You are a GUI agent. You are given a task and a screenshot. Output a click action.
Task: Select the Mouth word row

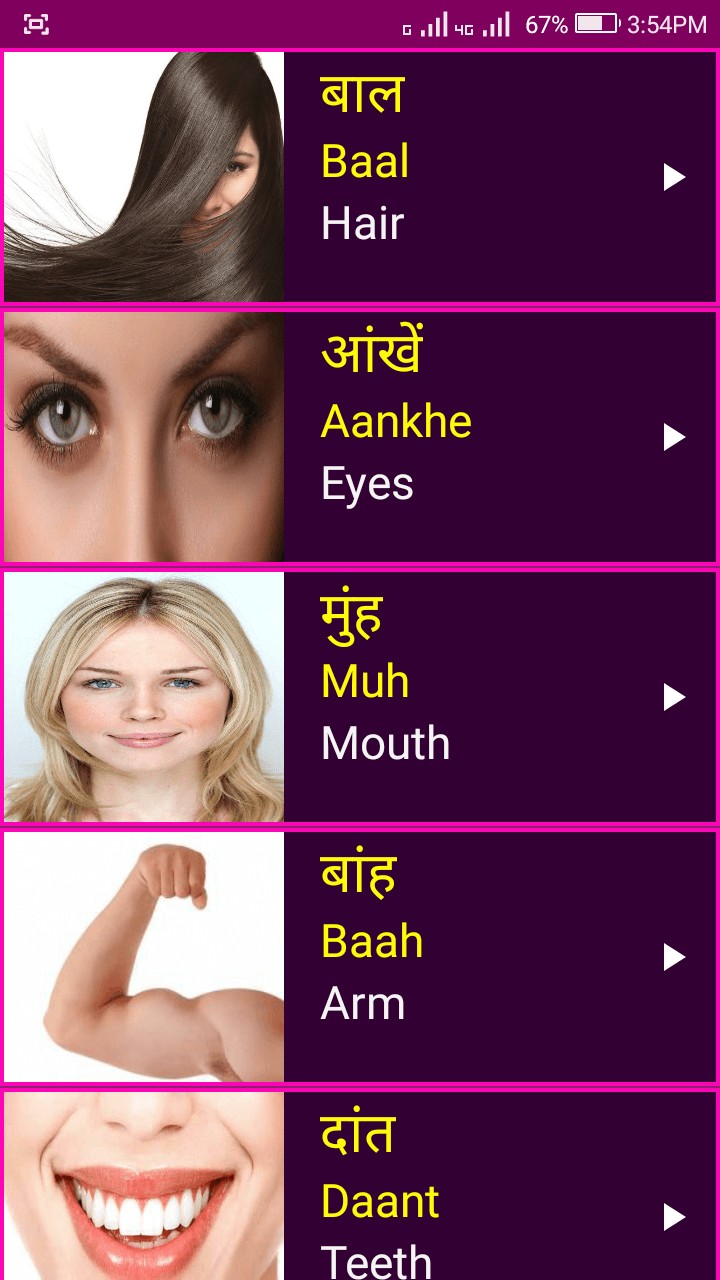[x=360, y=697]
